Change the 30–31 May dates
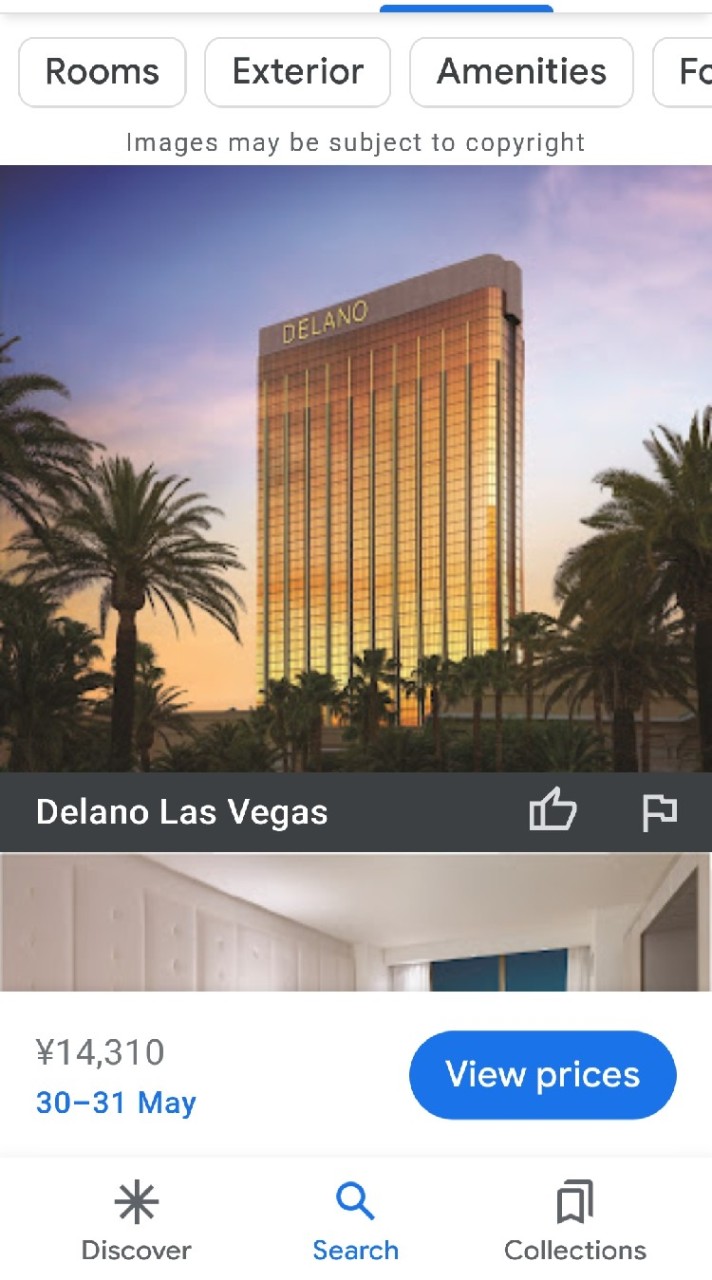Screen dimensions: 712x1280 116,1103
